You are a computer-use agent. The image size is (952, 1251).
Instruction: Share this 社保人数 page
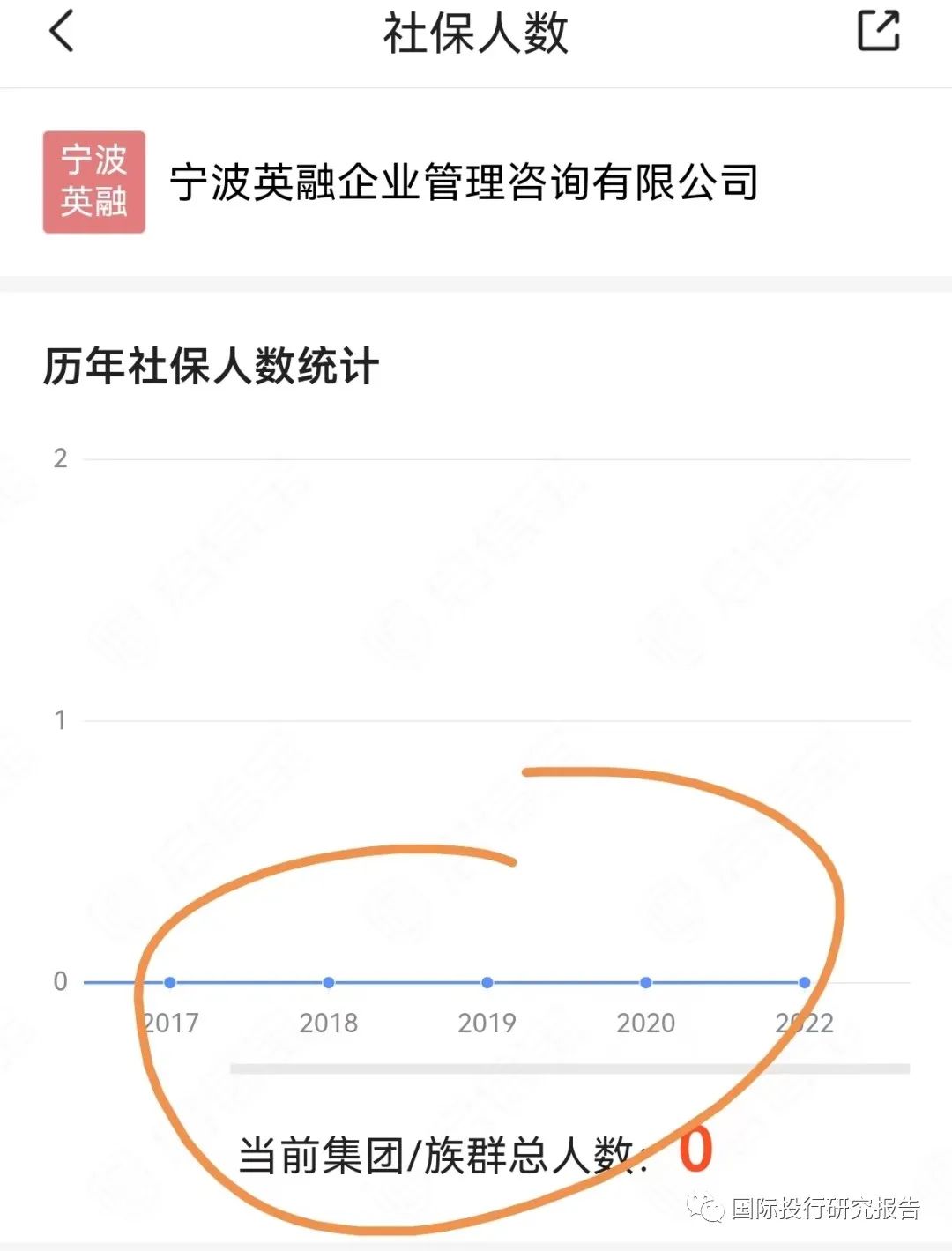click(x=878, y=32)
